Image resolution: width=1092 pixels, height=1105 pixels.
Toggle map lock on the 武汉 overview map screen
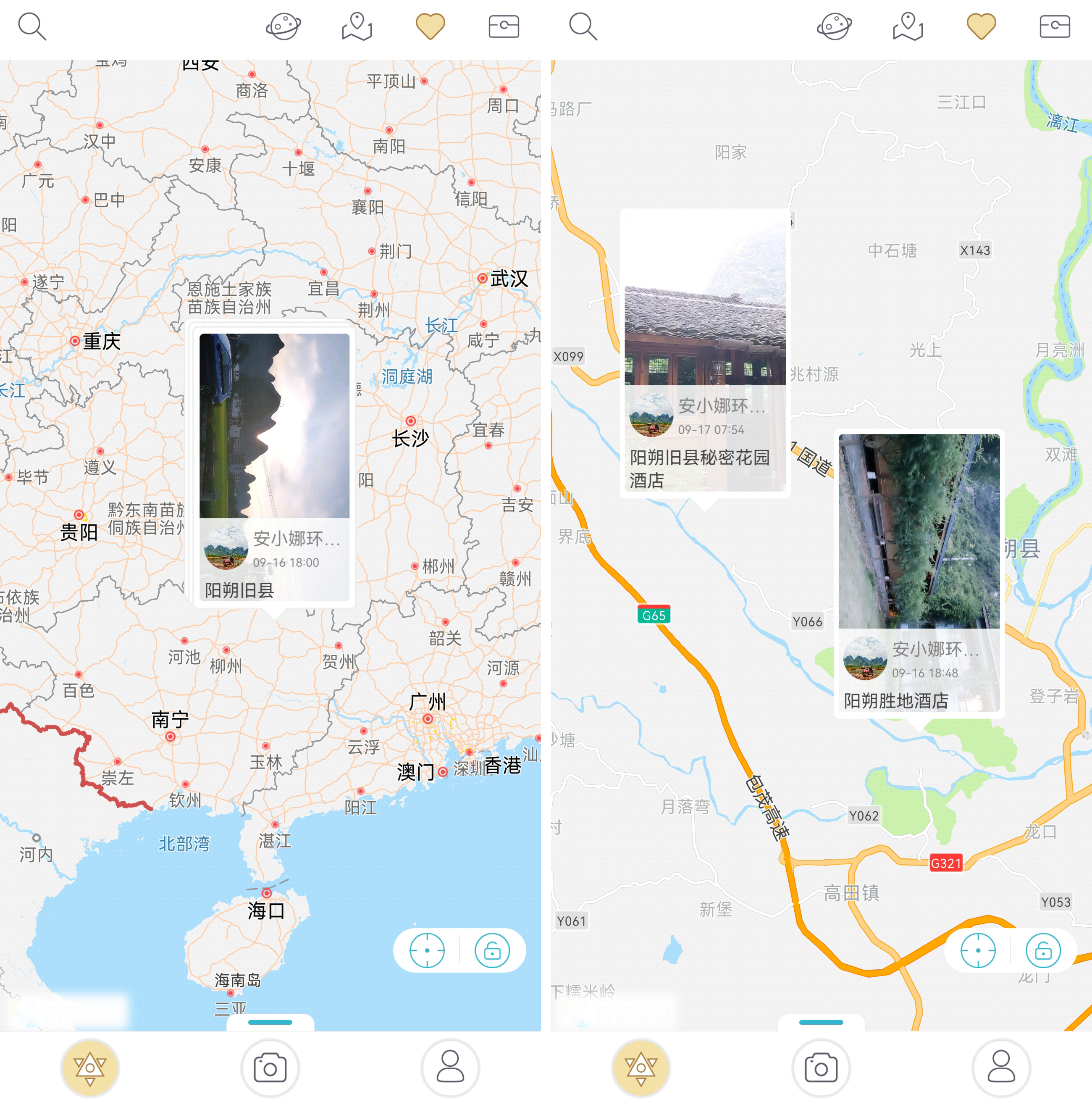point(492,950)
